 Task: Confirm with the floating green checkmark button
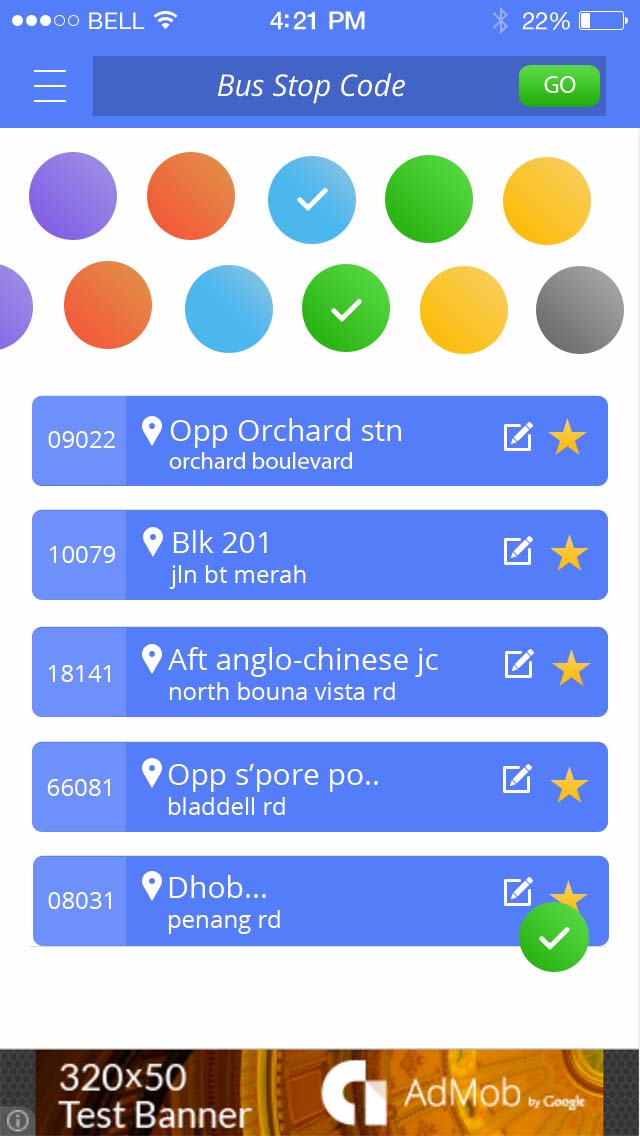point(554,937)
